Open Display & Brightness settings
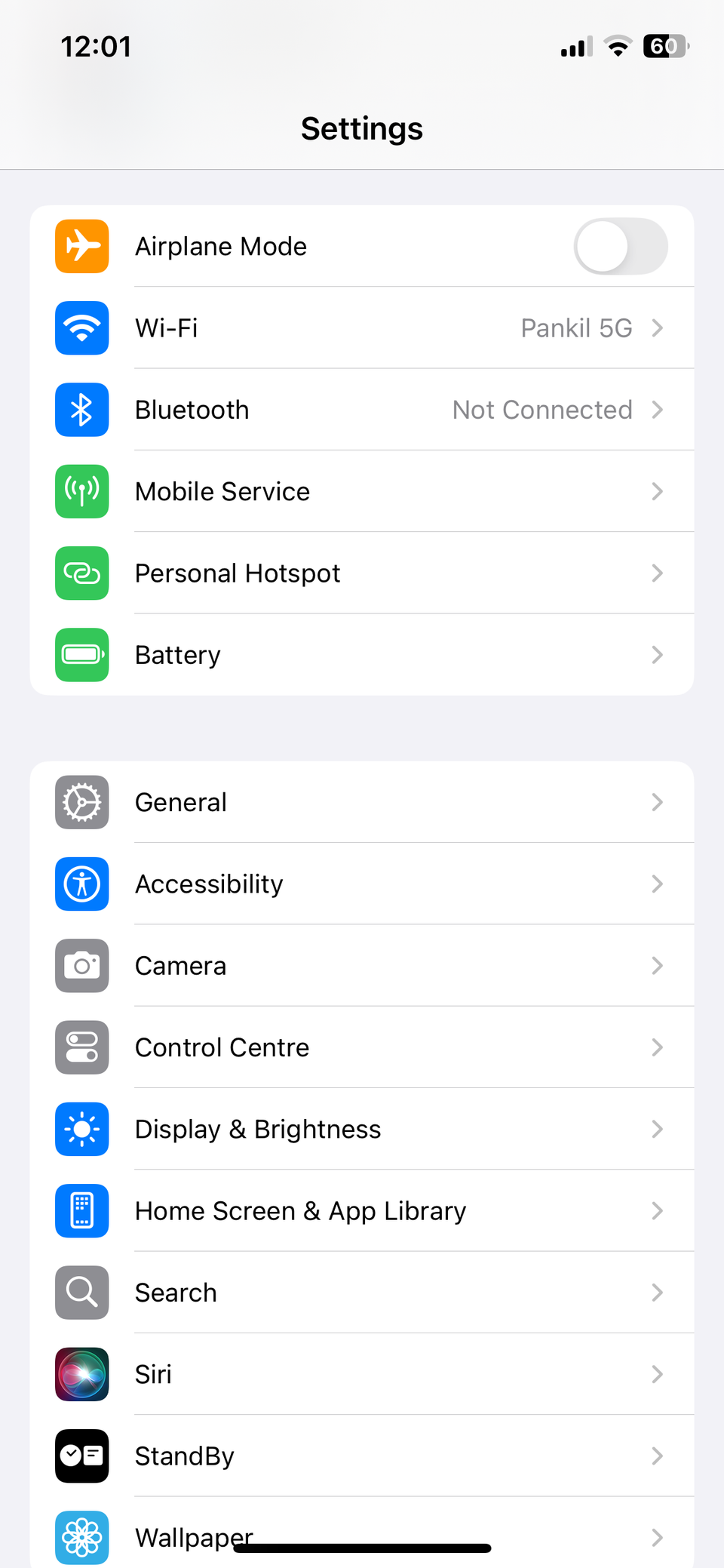This screenshot has width=724, height=1568. coord(362,1129)
